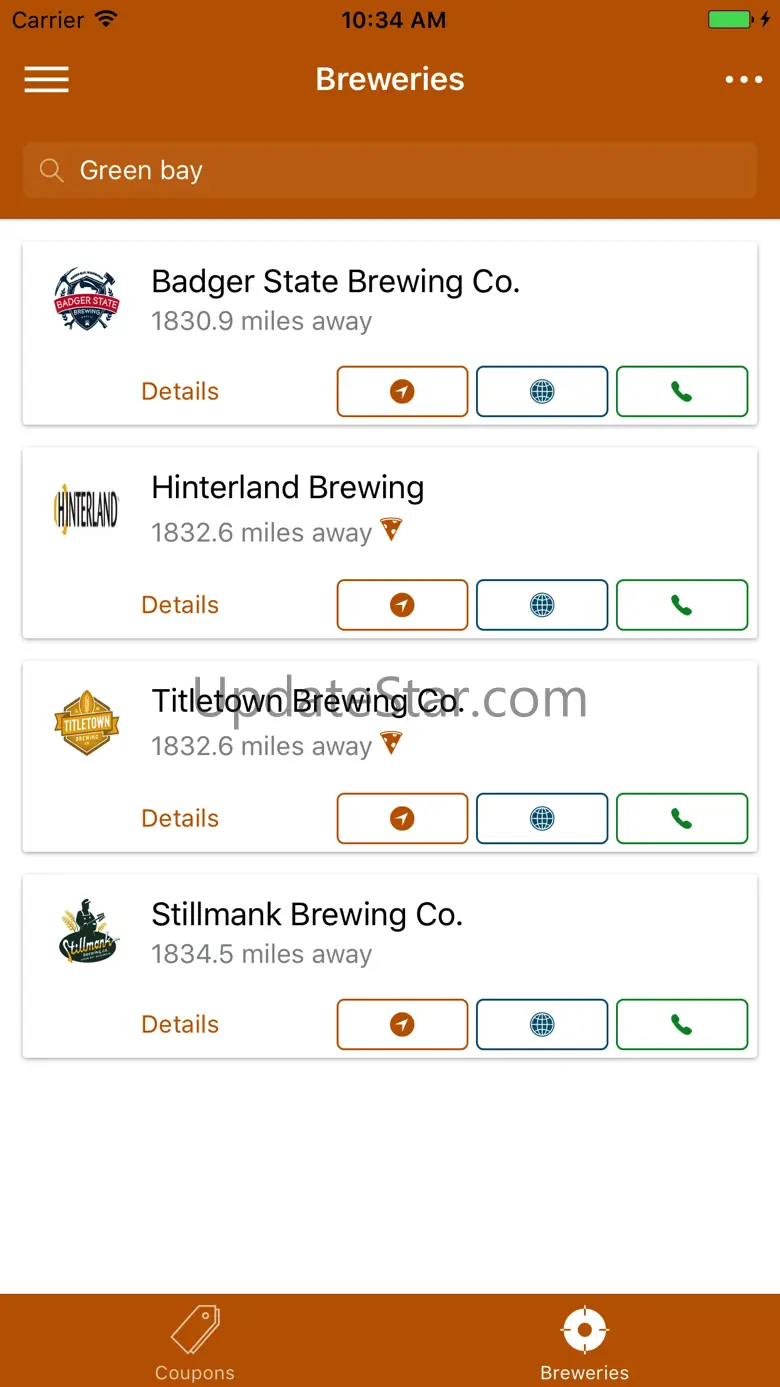Visit Stillmank Brewing Co. website
The image size is (780, 1387).
click(x=542, y=1024)
